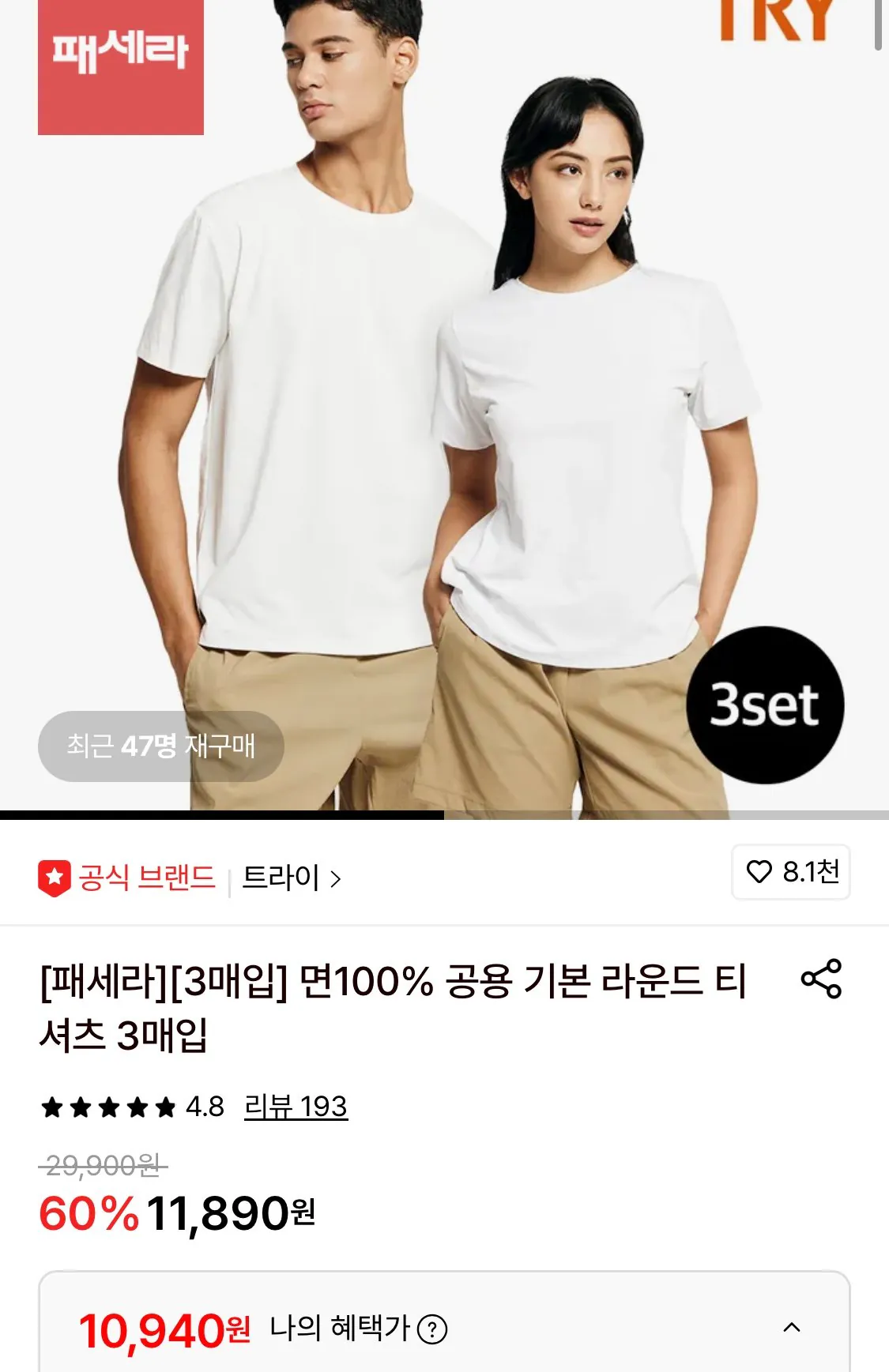Click the red 공식 브랜드 star badge icon
The width and height of the screenshot is (889, 1372).
coord(55,877)
